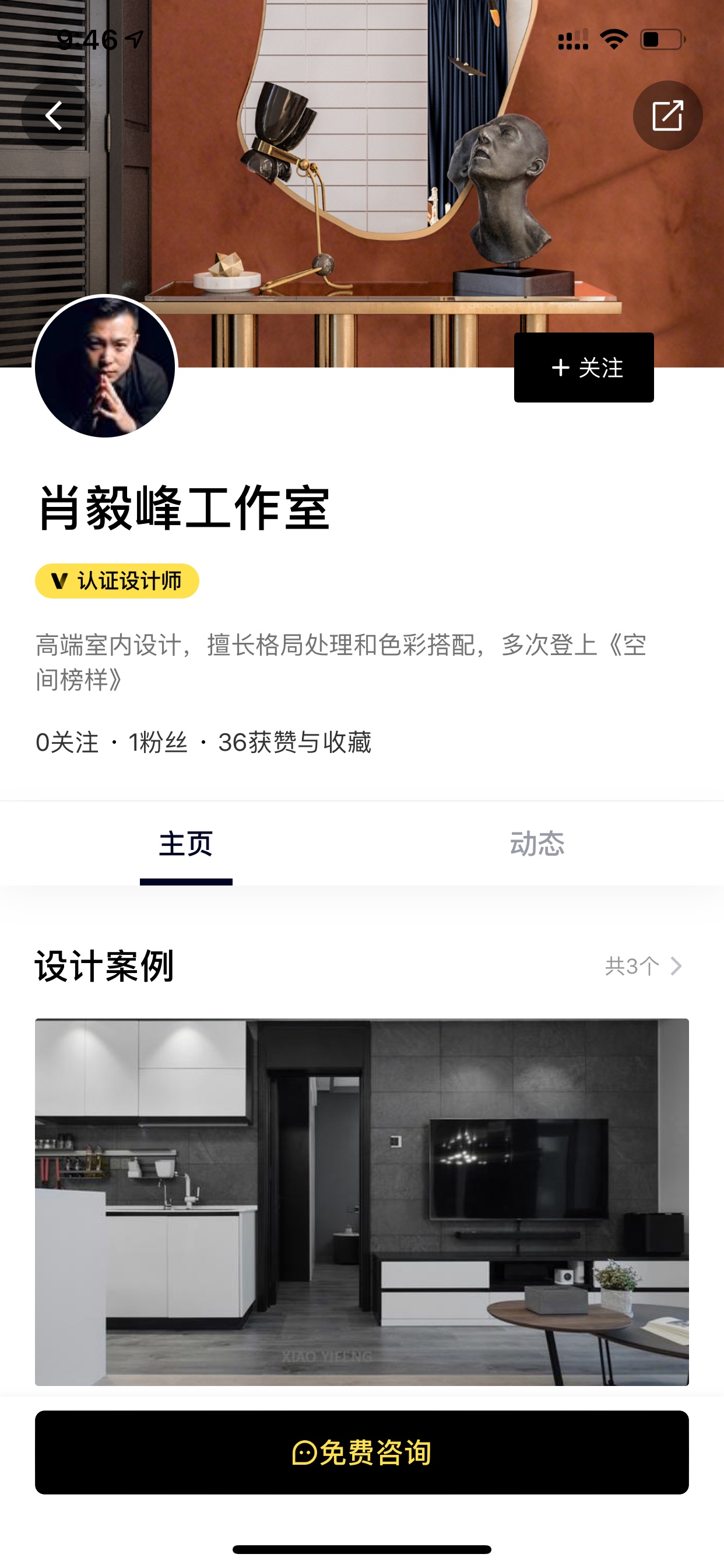Switch to the 动态 tab
Screen dimensions: 724x1568
point(537,844)
